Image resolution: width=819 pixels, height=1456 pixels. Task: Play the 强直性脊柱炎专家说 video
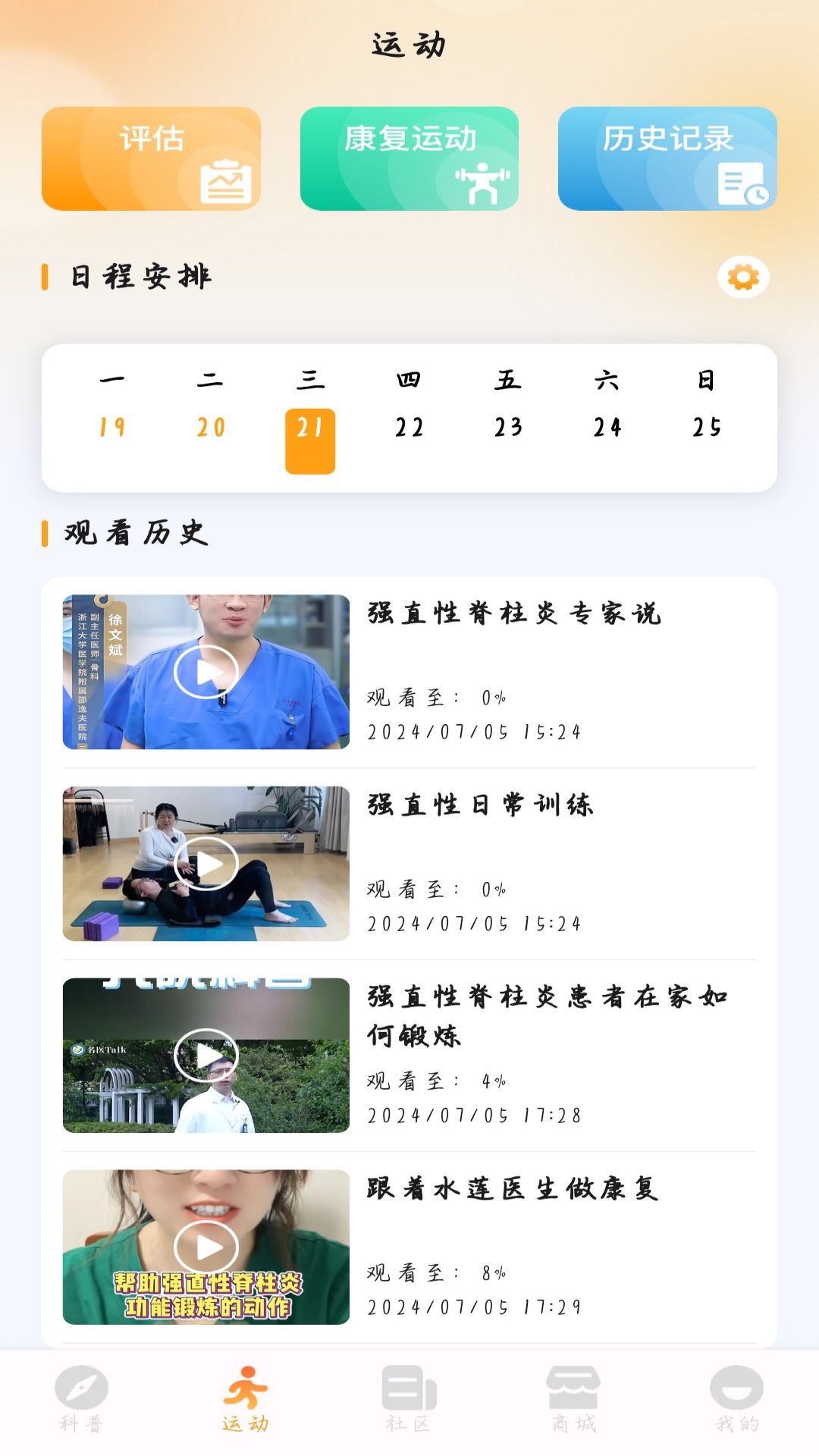tap(206, 672)
